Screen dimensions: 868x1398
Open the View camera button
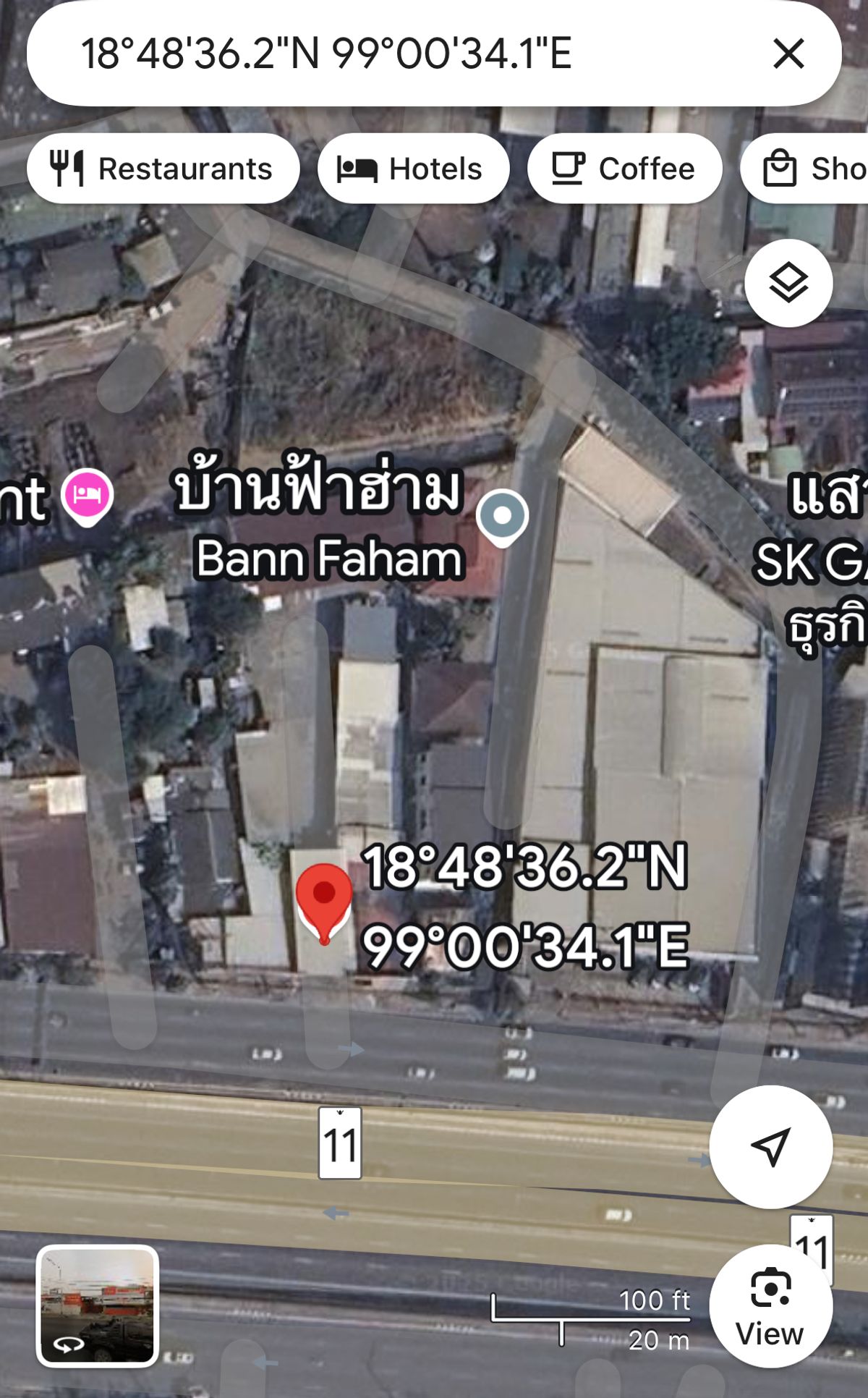[x=770, y=1306]
